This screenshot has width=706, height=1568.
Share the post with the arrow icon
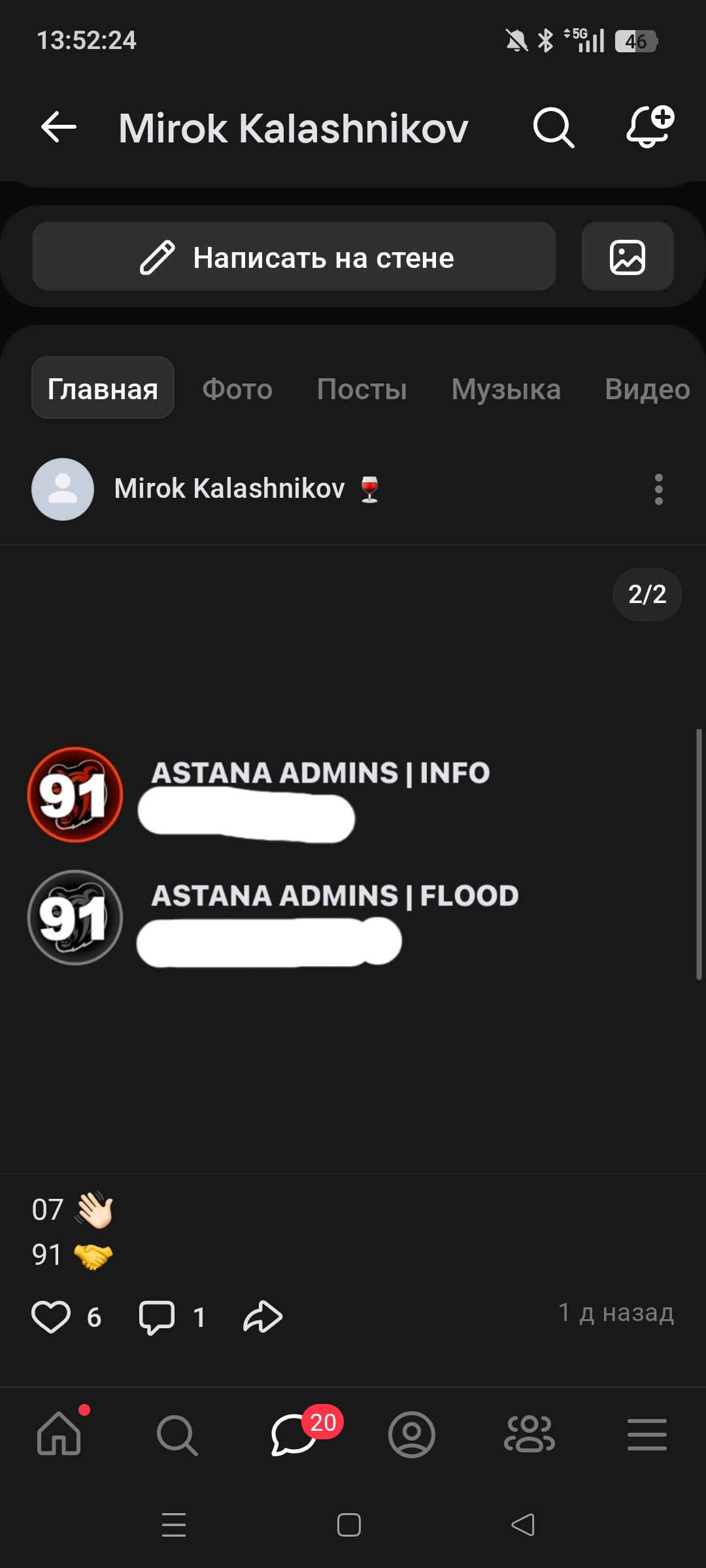(x=263, y=1317)
